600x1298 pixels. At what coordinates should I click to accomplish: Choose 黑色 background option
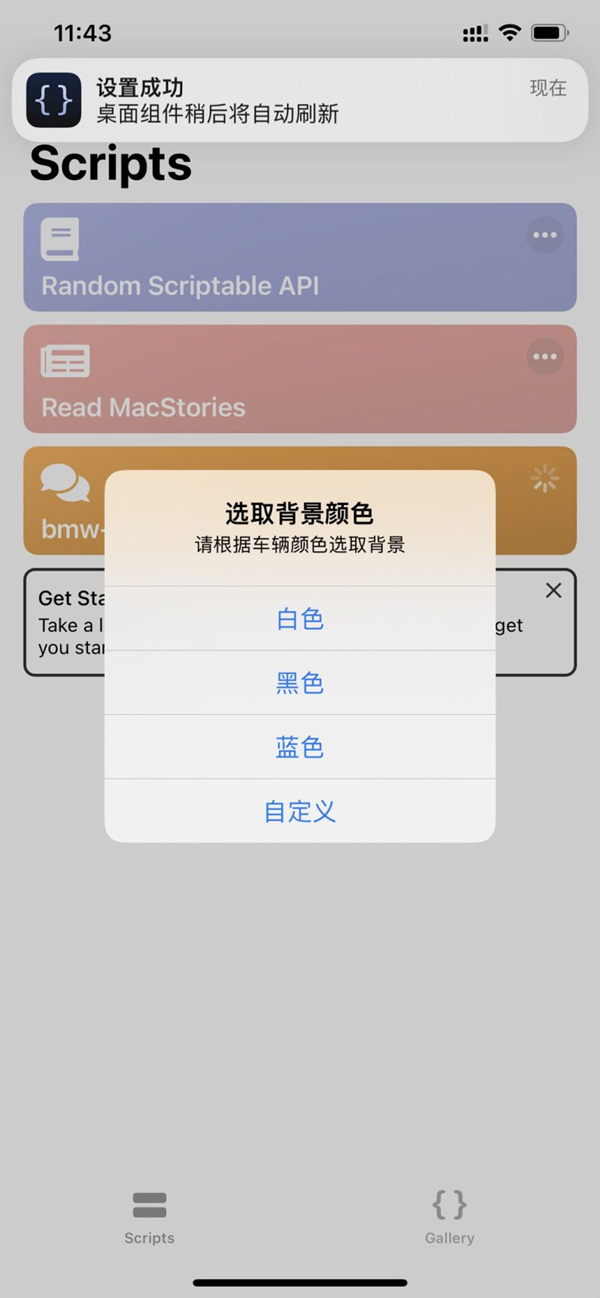(x=300, y=683)
